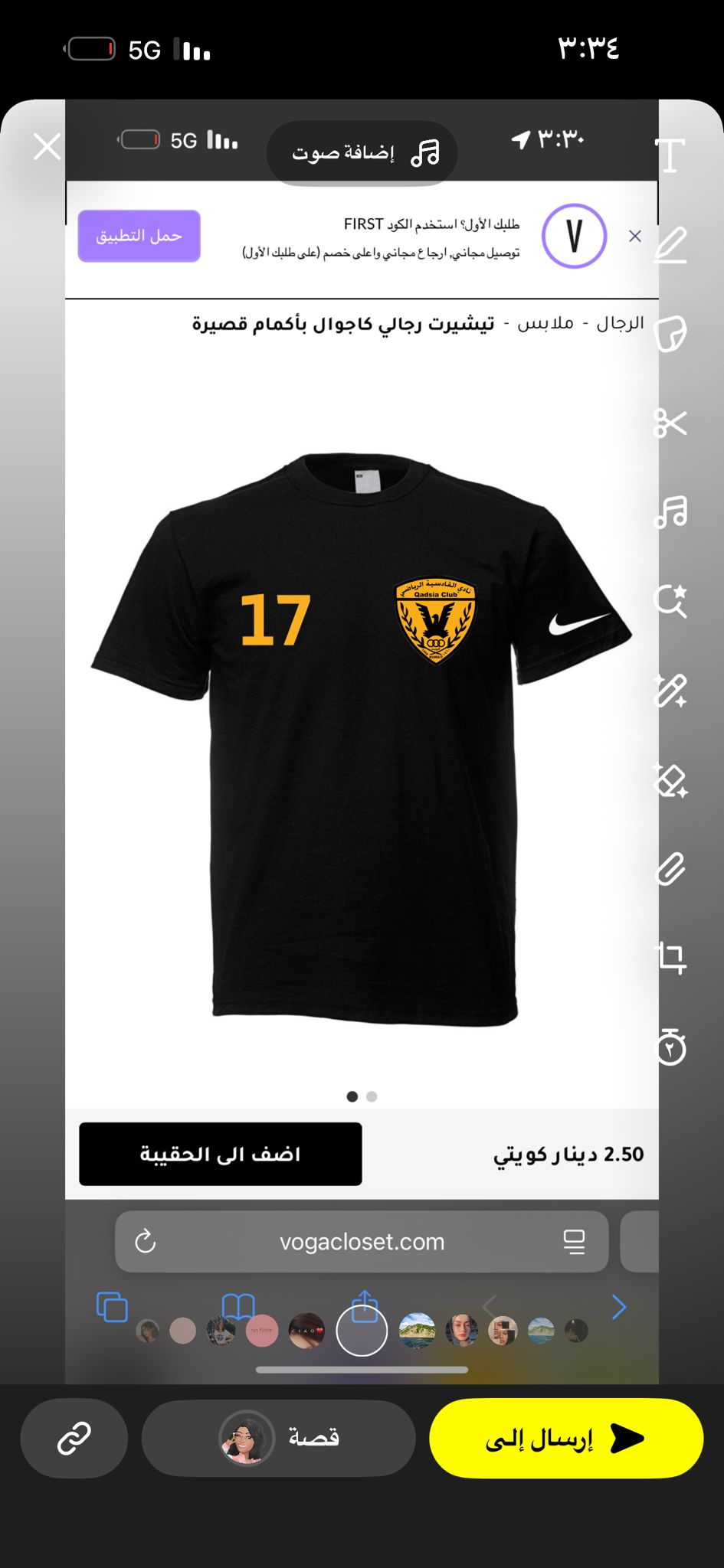Viewport: 724px width, 1568px height.
Task: Tap the إضافة صوت add sound pill
Action: click(362, 153)
